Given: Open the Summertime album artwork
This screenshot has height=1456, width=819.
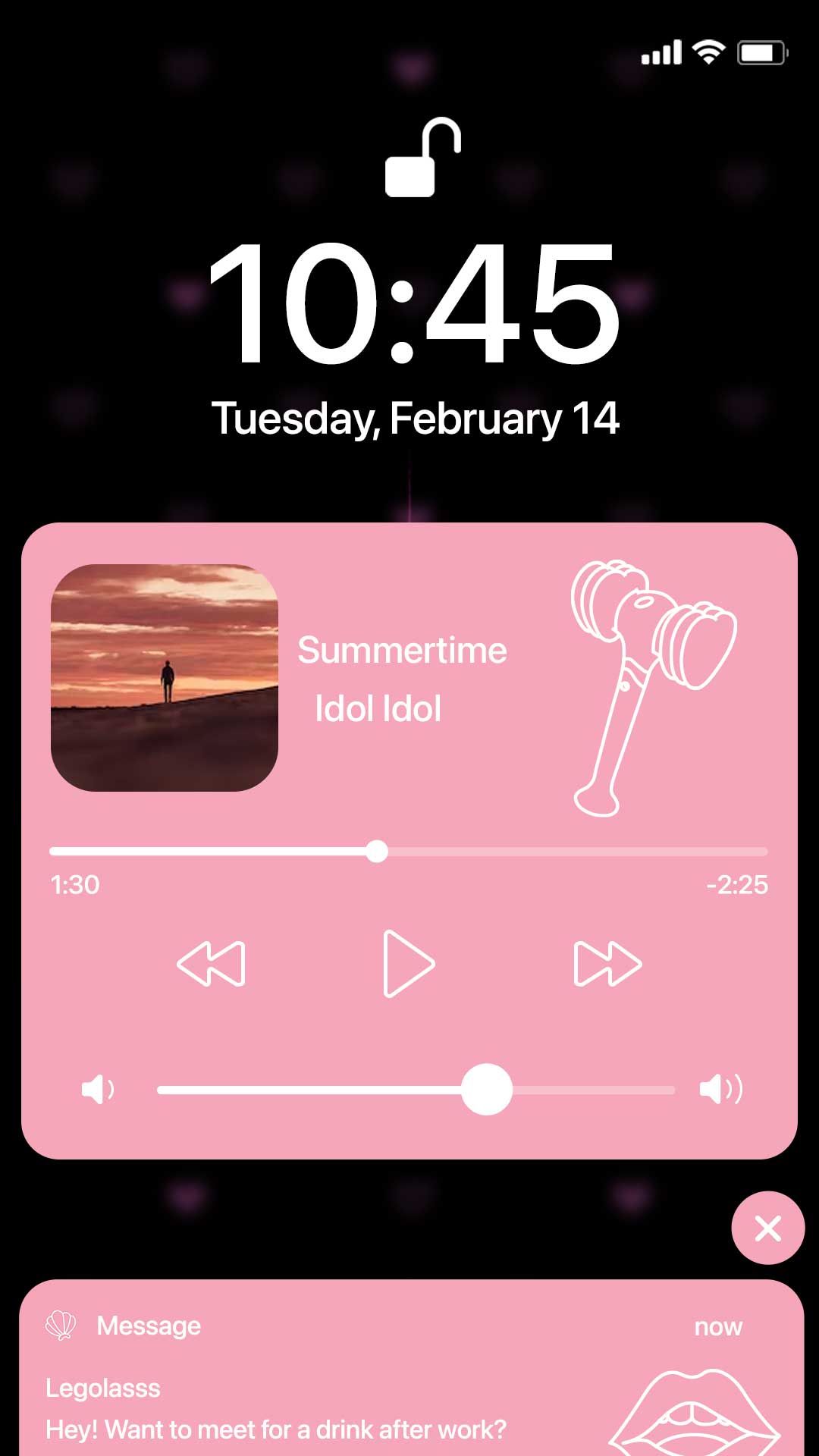Looking at the screenshot, I should (165, 678).
